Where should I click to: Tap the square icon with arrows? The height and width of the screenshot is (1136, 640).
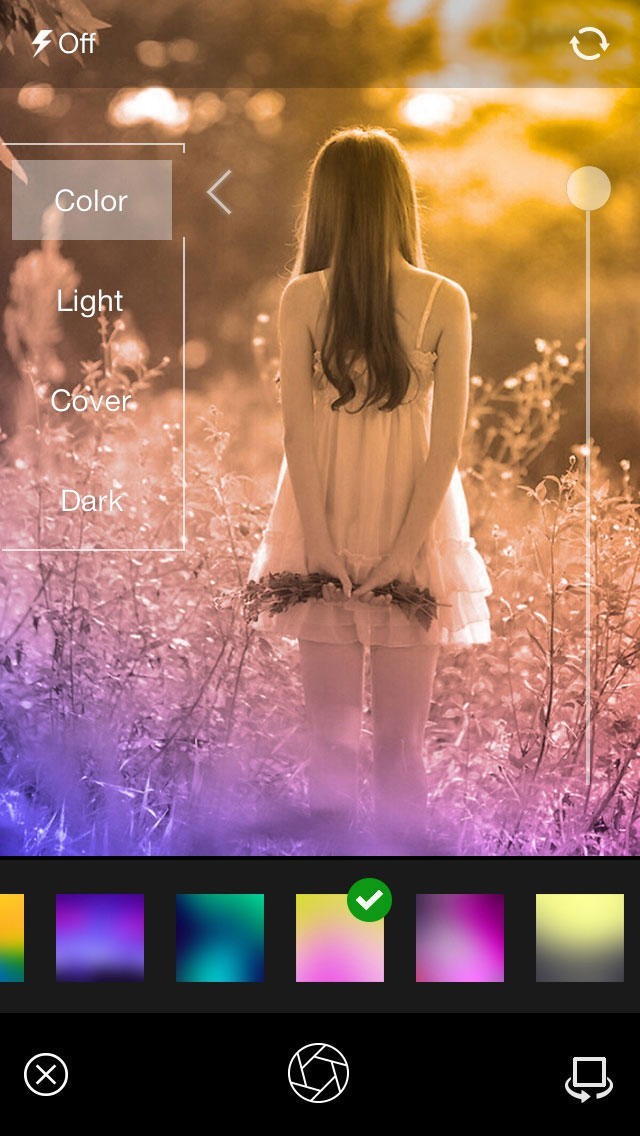point(588,1077)
